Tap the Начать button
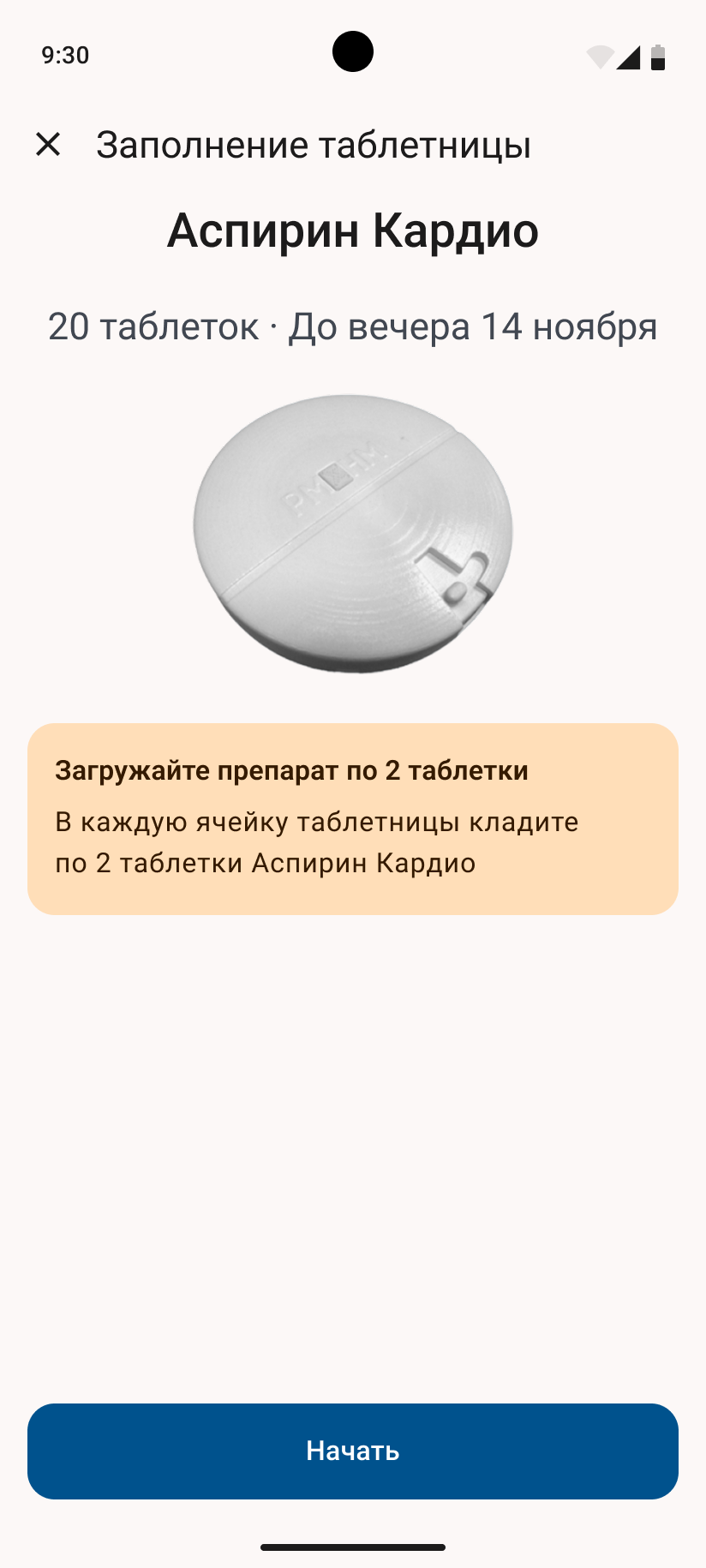This screenshot has height=1568, width=706. (352, 1451)
